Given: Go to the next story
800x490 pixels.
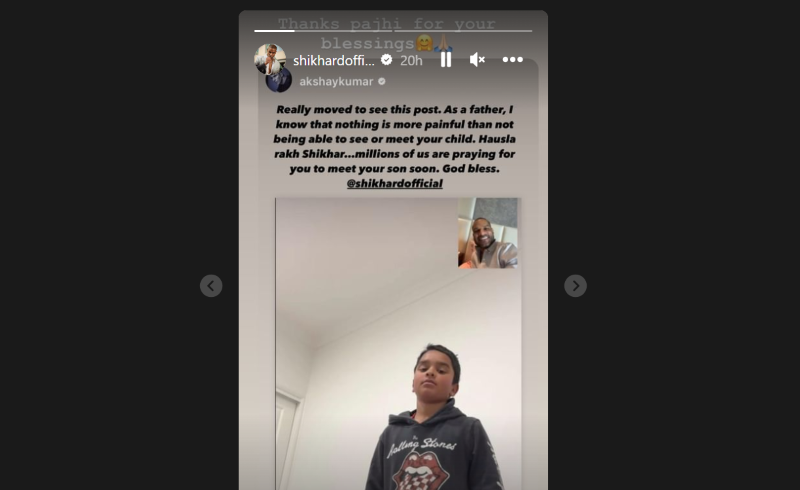Looking at the screenshot, I should pyautogui.click(x=575, y=286).
